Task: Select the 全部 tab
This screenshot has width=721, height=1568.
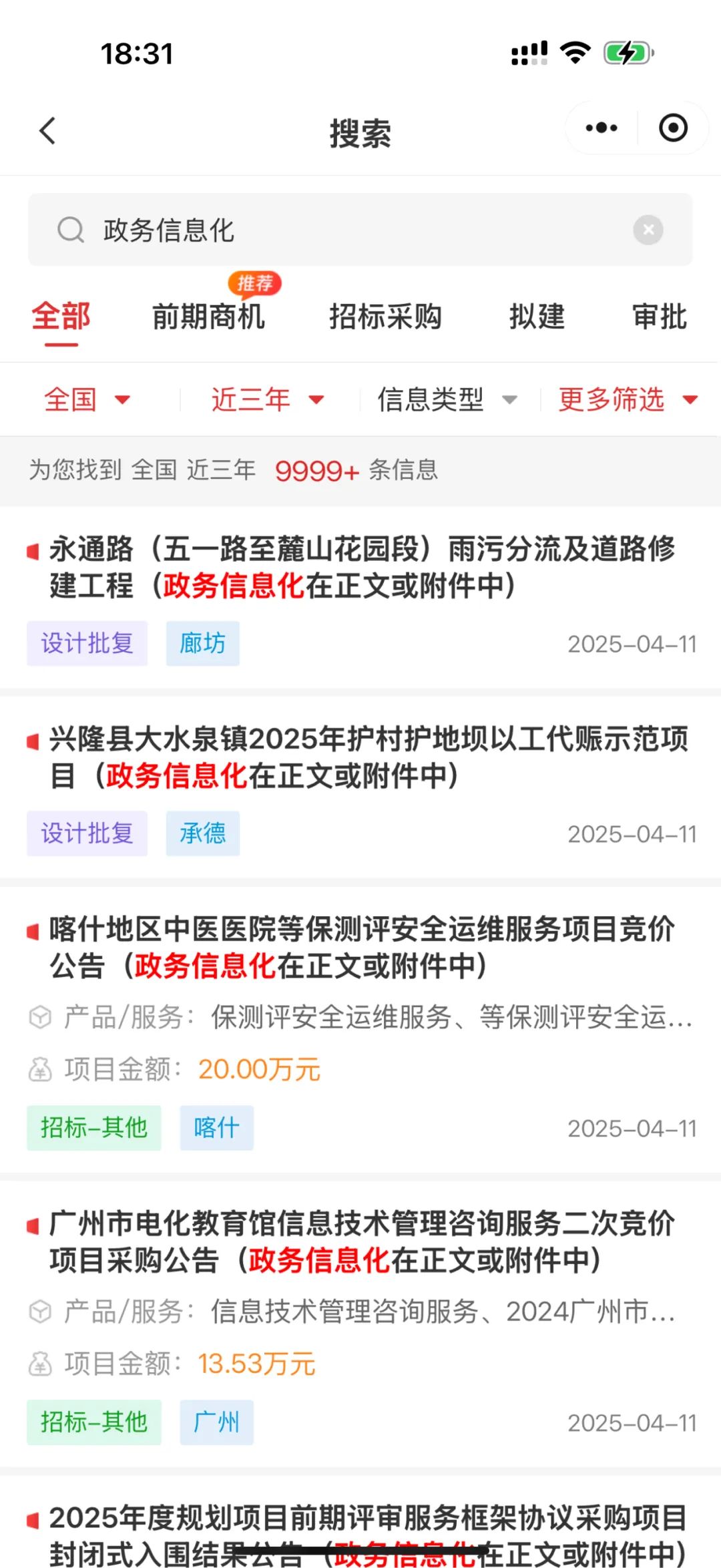Action: (x=61, y=317)
